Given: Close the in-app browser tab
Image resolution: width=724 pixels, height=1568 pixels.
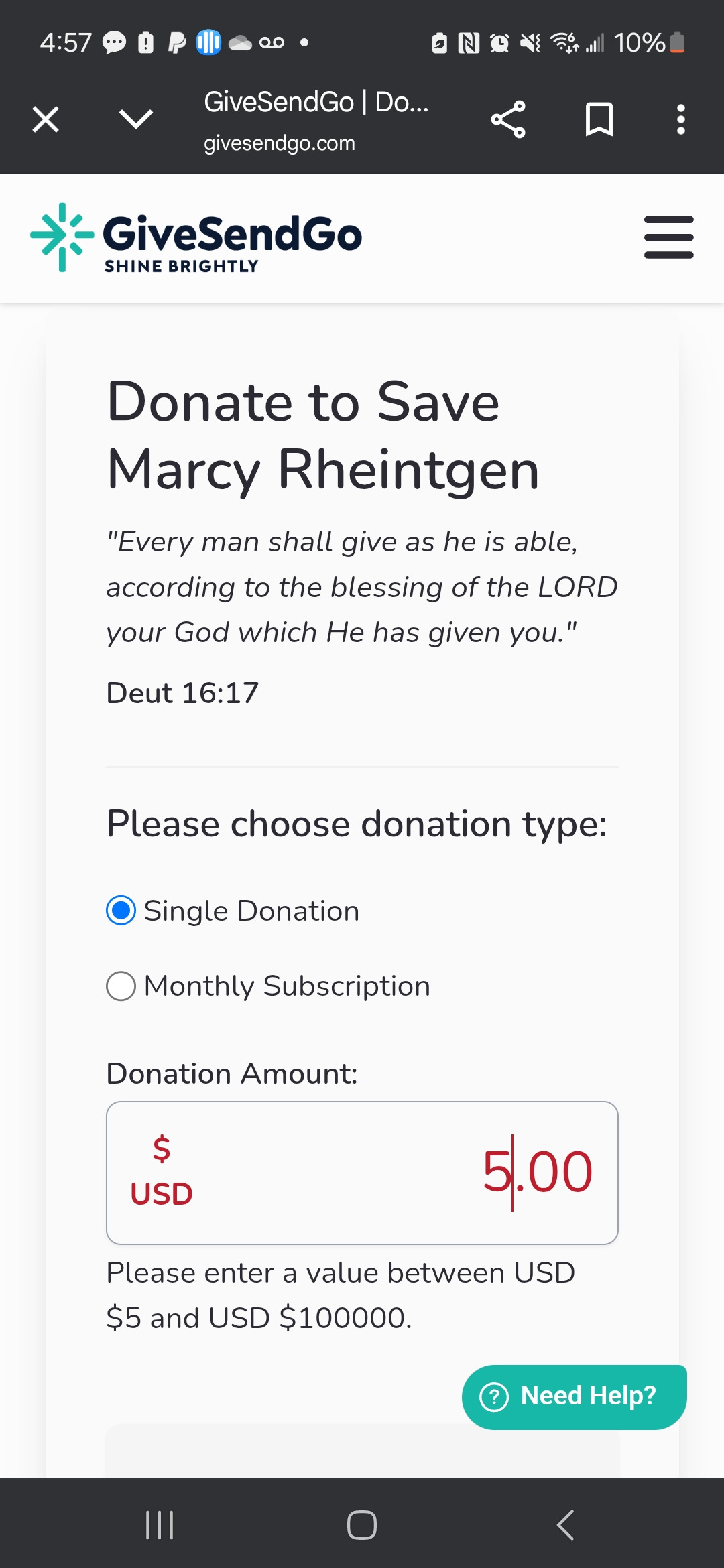Looking at the screenshot, I should coord(46,120).
